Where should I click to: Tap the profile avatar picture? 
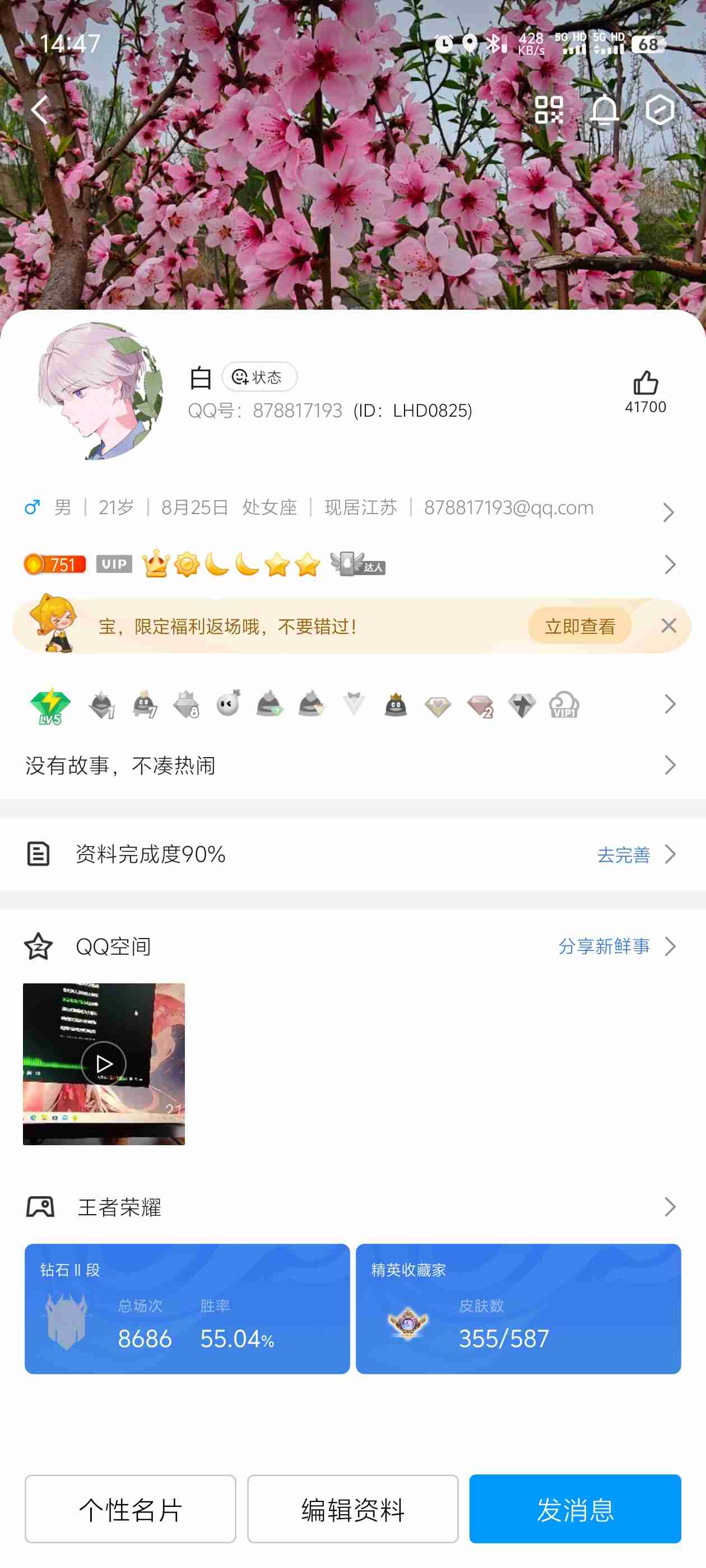point(100,391)
